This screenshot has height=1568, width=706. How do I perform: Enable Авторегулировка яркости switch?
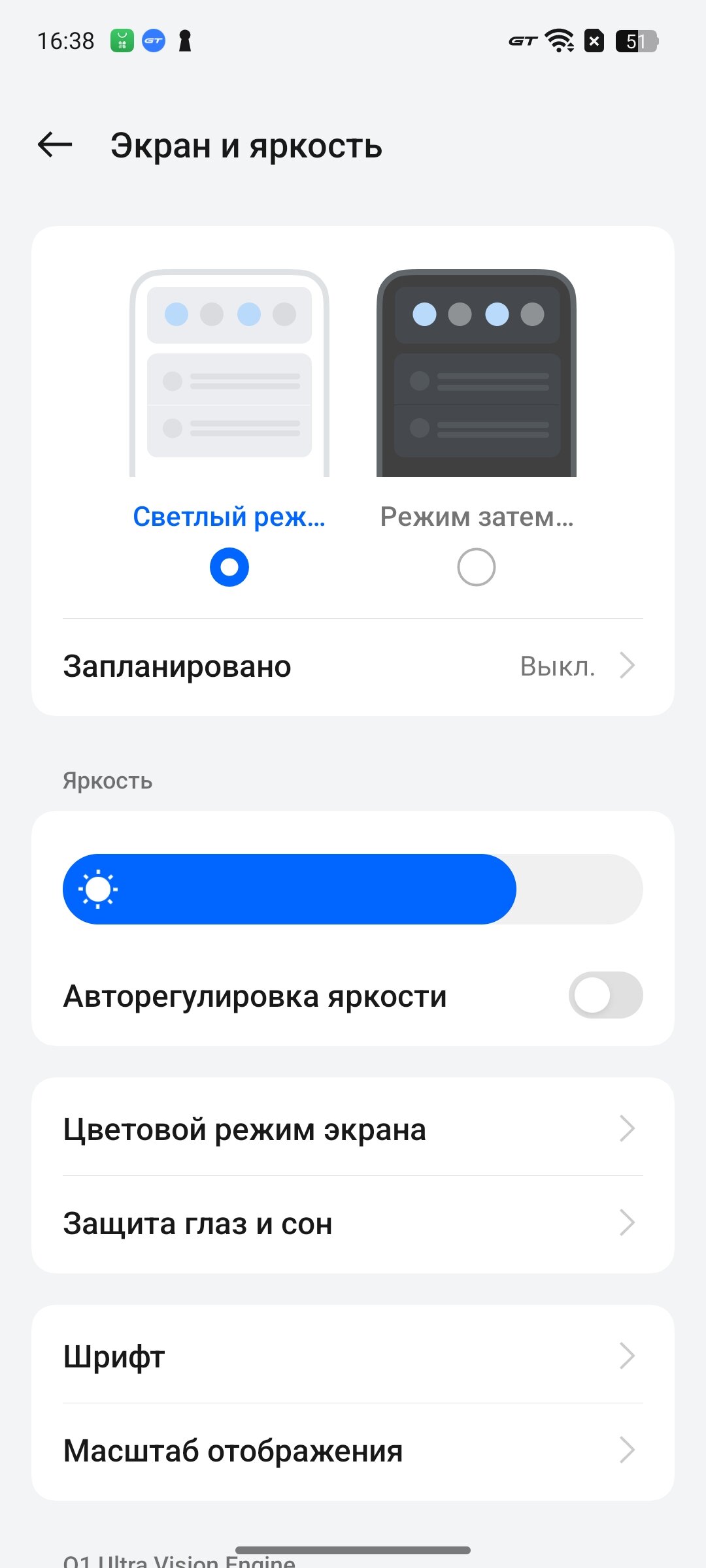[605, 996]
